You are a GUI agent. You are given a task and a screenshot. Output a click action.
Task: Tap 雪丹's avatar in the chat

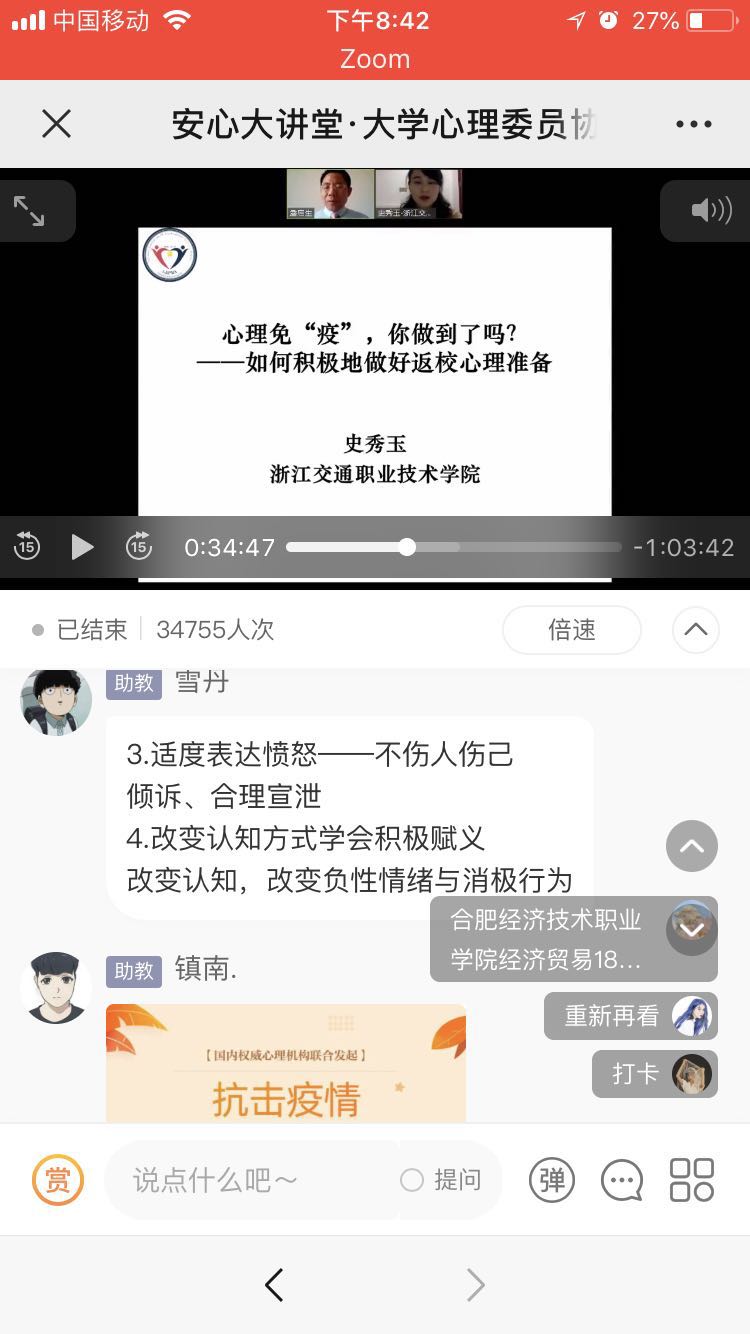(x=56, y=700)
